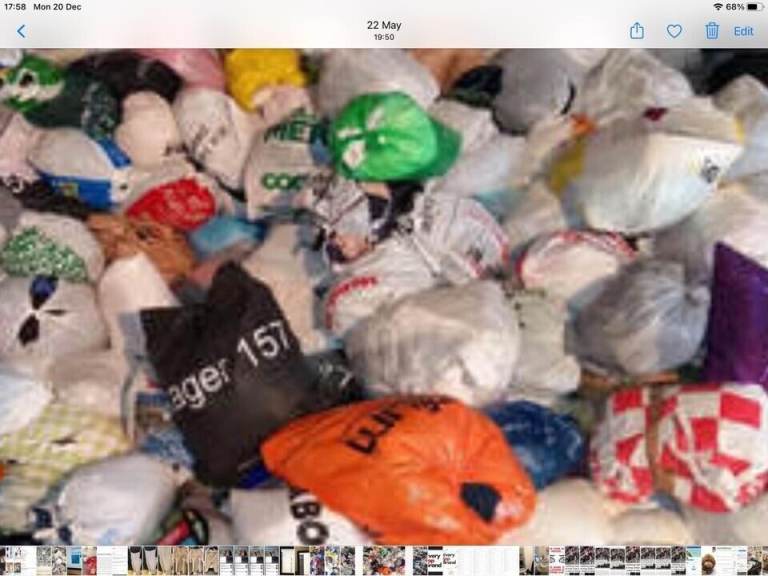This screenshot has height=576, width=768.
Task: Share this photo
Action: point(637,31)
